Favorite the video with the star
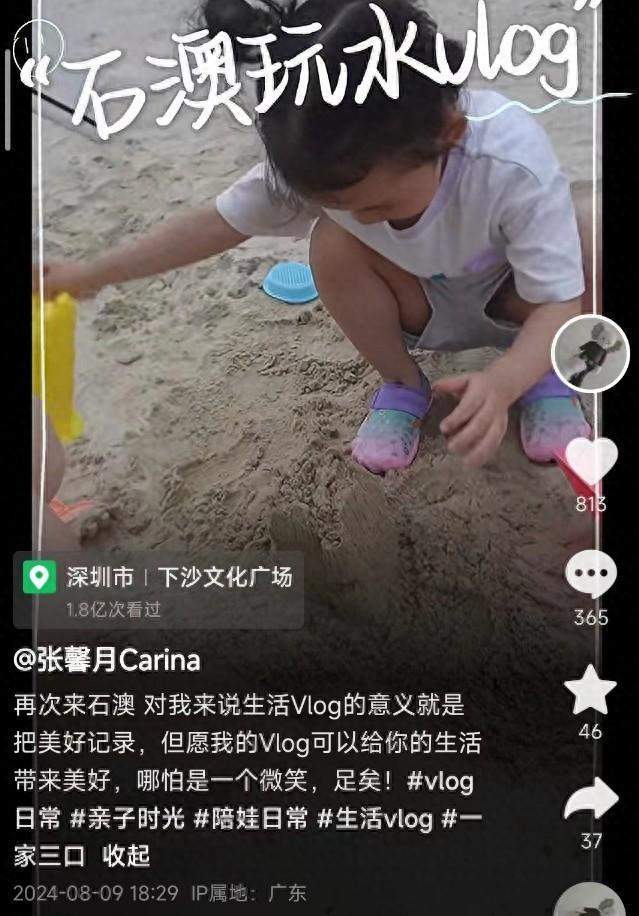639x916 pixels. click(x=591, y=690)
